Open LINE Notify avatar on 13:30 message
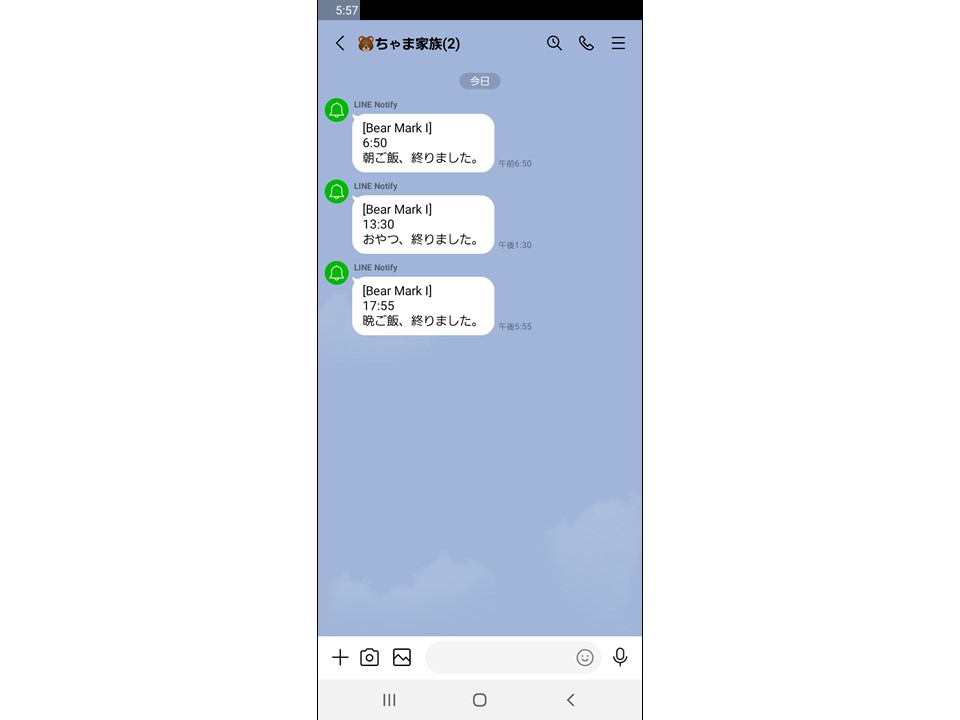 pos(337,191)
